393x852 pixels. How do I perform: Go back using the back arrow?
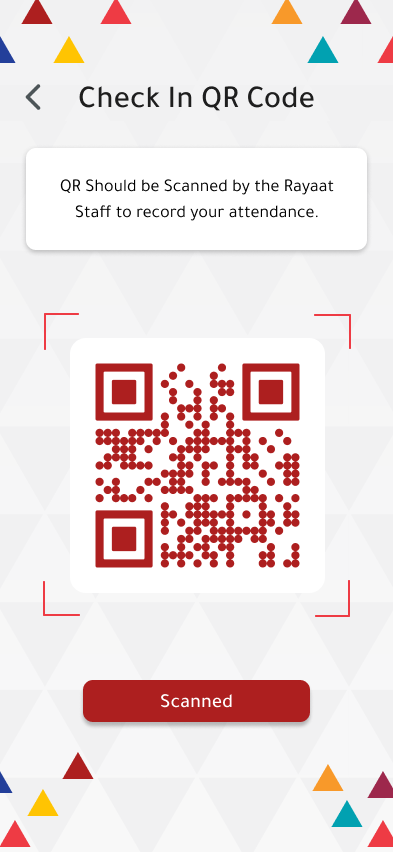(33, 98)
